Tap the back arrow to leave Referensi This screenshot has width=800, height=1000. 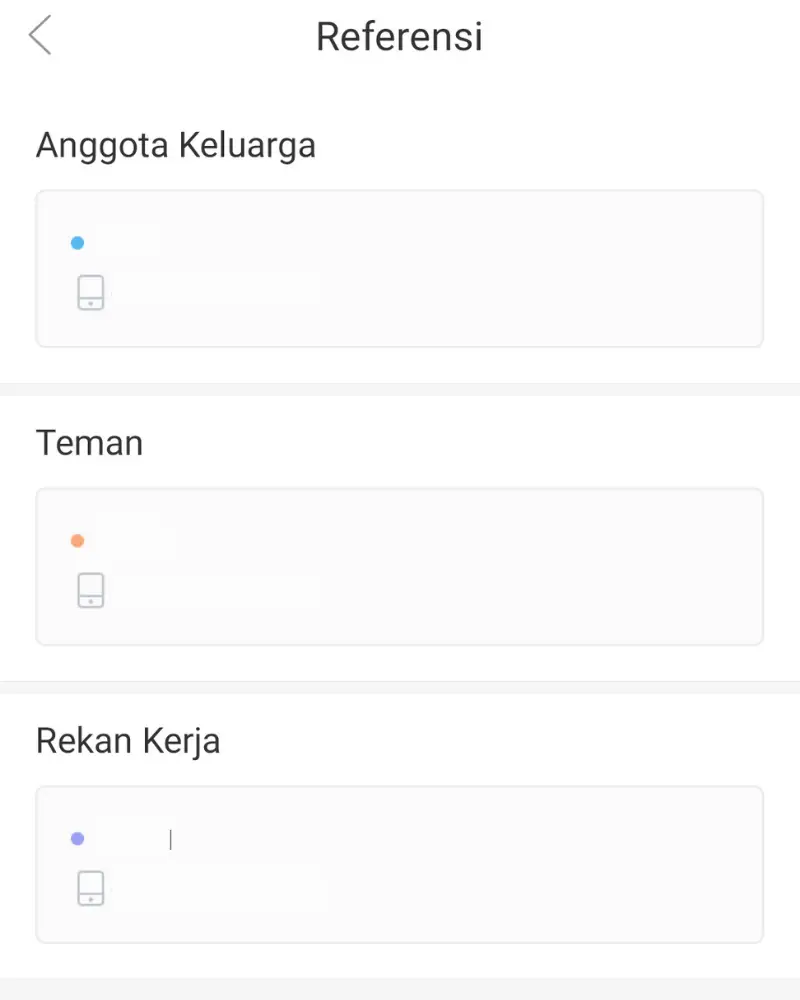click(x=38, y=34)
